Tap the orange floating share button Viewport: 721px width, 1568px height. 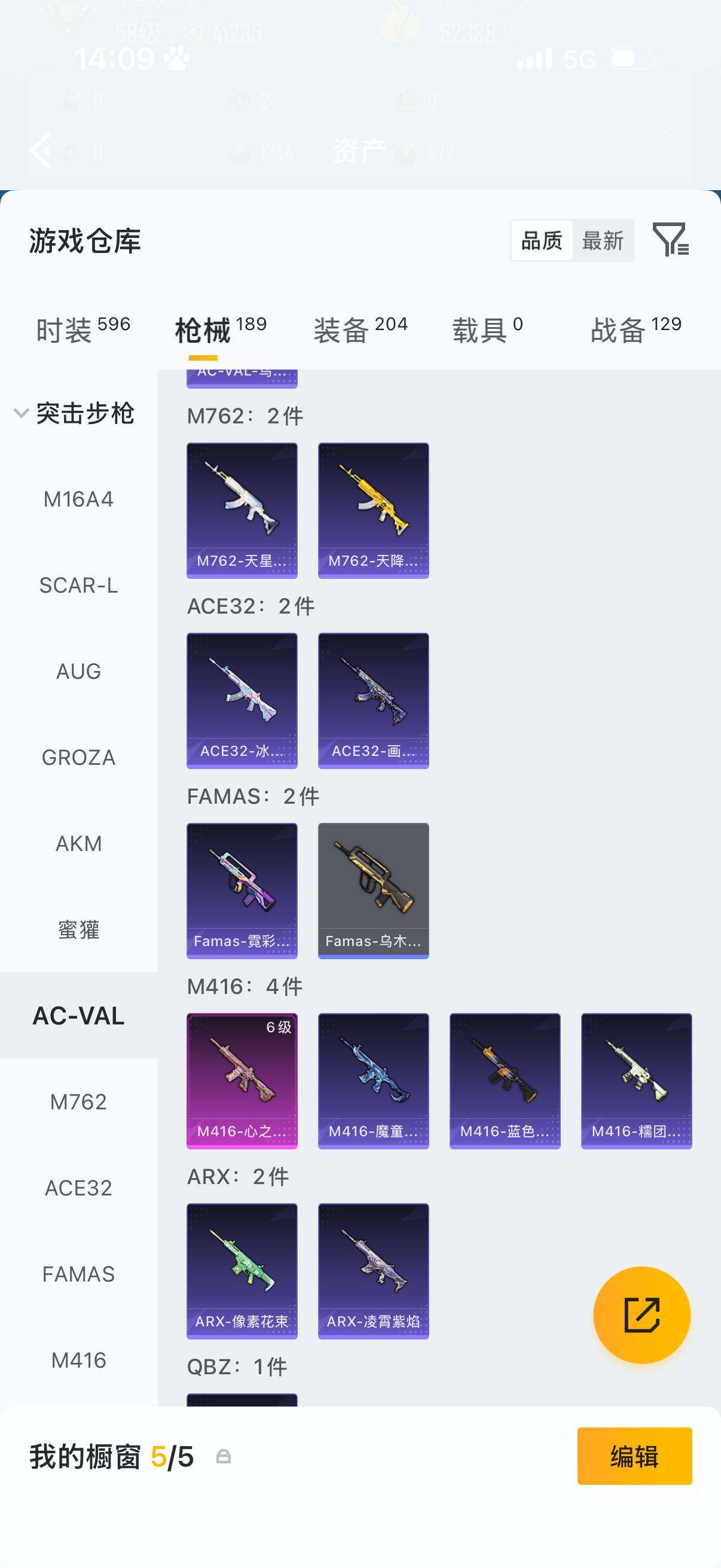(641, 1315)
